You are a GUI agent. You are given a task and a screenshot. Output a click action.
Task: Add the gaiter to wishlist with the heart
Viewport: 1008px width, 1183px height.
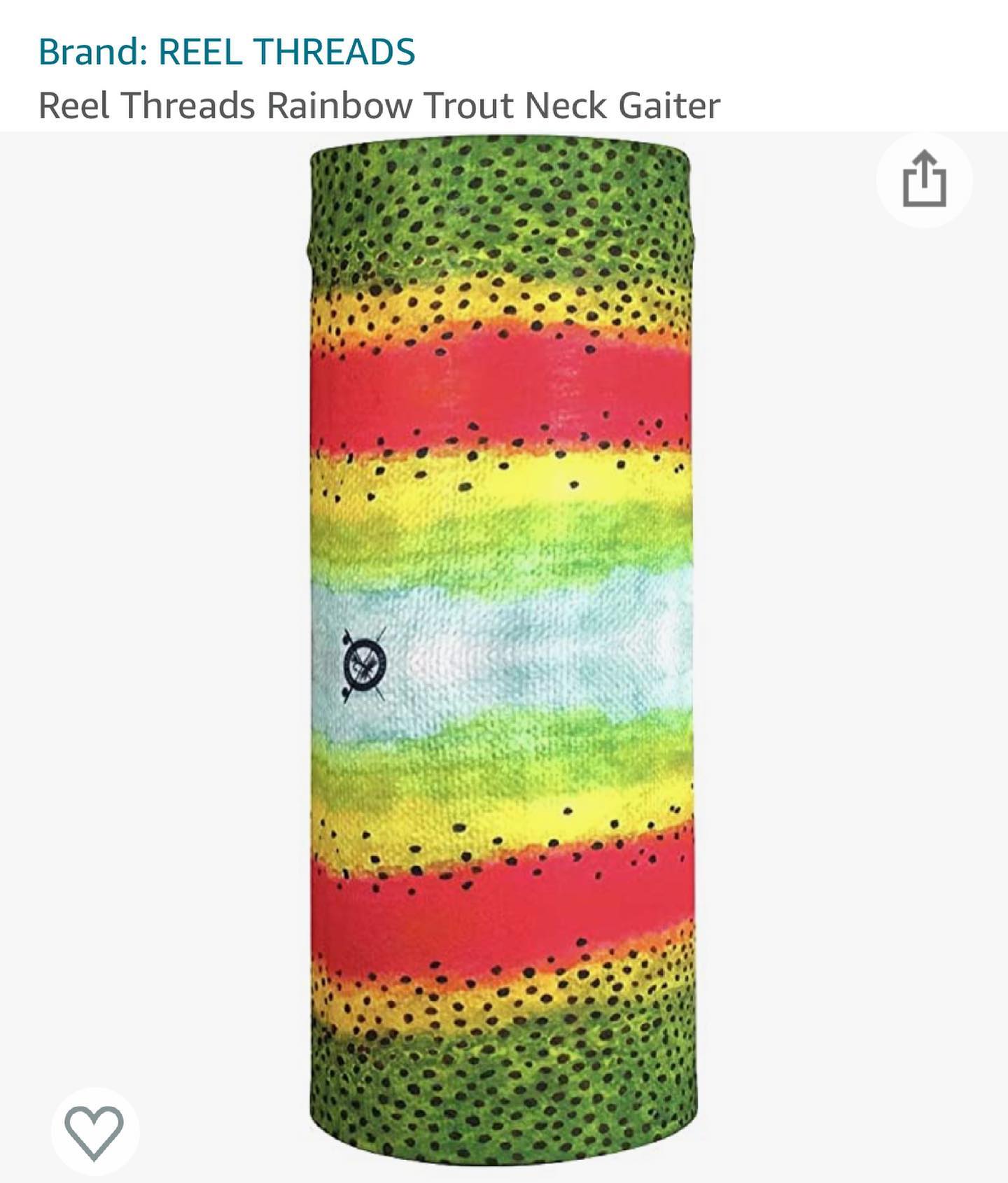(x=94, y=1132)
